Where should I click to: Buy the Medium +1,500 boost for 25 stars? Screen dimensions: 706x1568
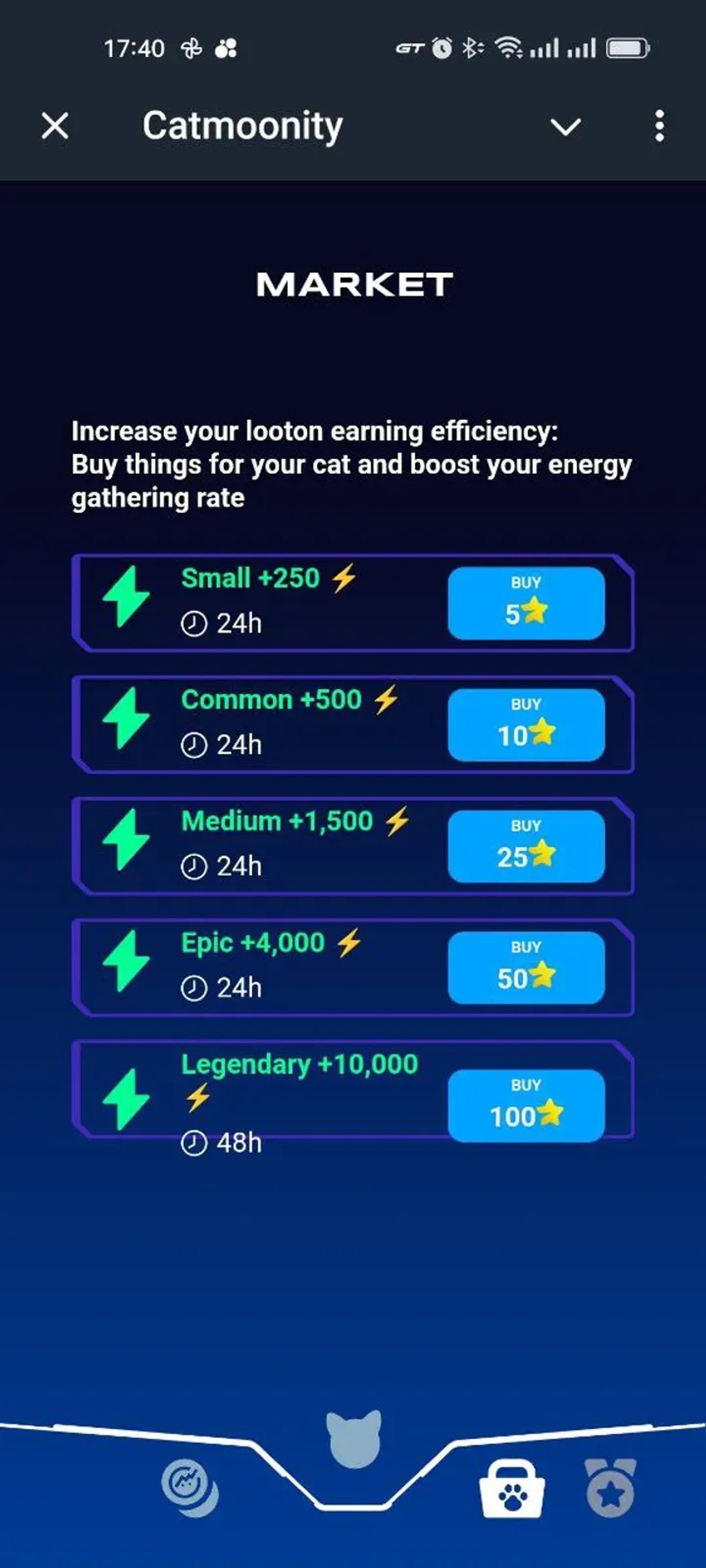[x=526, y=845]
